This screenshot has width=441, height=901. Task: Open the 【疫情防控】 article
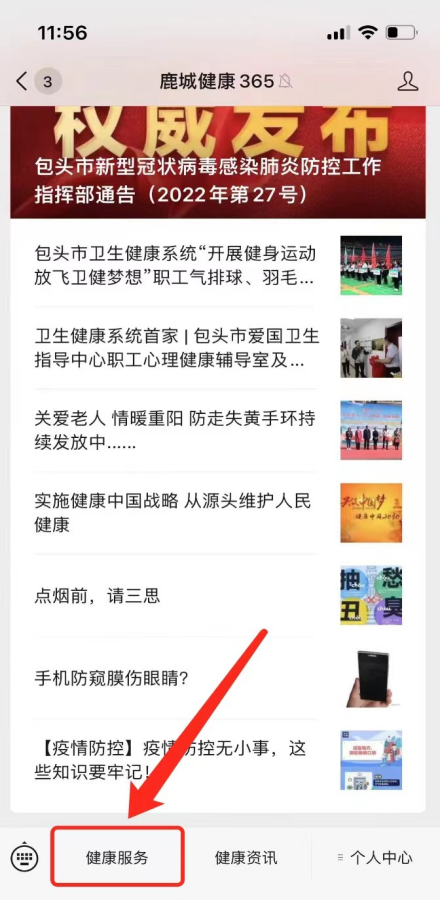pyautogui.click(x=218, y=760)
